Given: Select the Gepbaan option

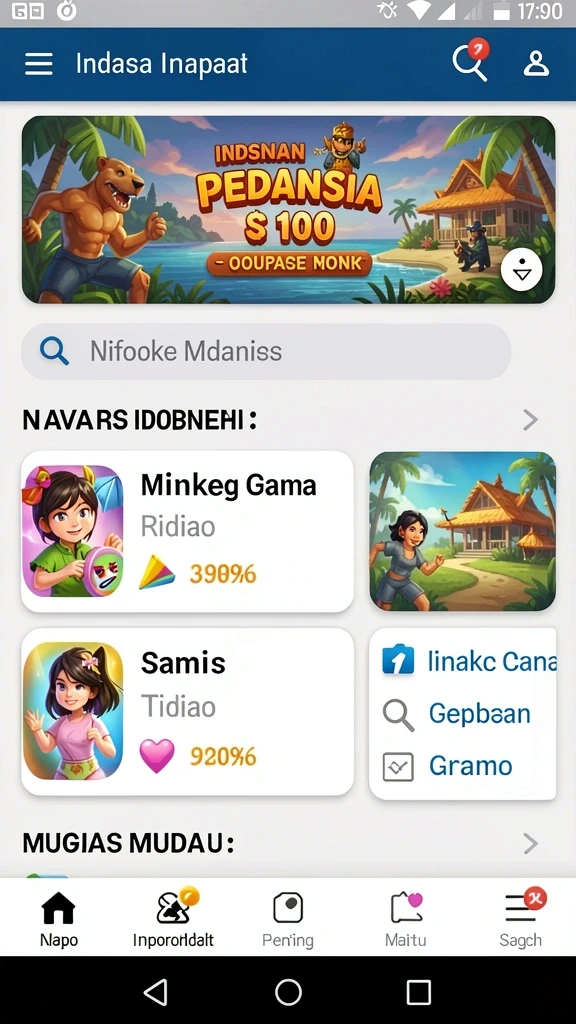Looking at the screenshot, I should coord(456,714).
